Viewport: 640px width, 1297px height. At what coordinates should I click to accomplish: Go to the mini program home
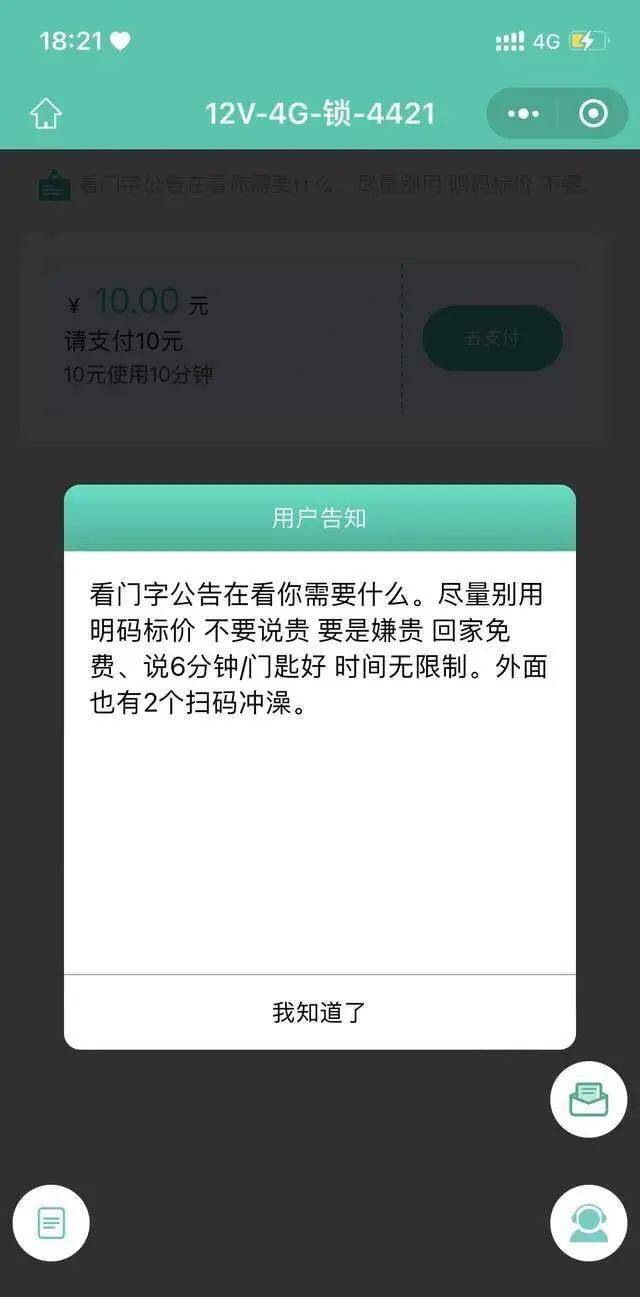(x=46, y=114)
